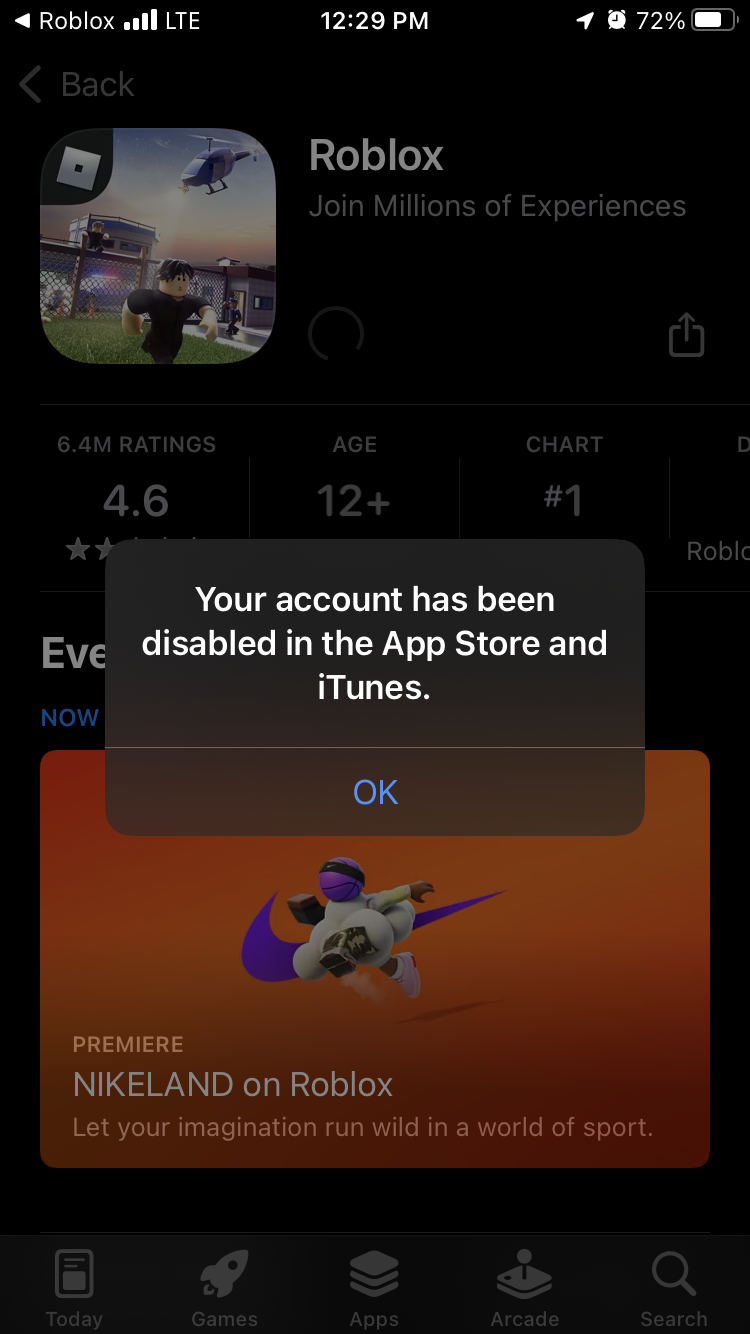Dismiss the account disabled alert with OK
This screenshot has height=1334, width=750.
tap(375, 792)
